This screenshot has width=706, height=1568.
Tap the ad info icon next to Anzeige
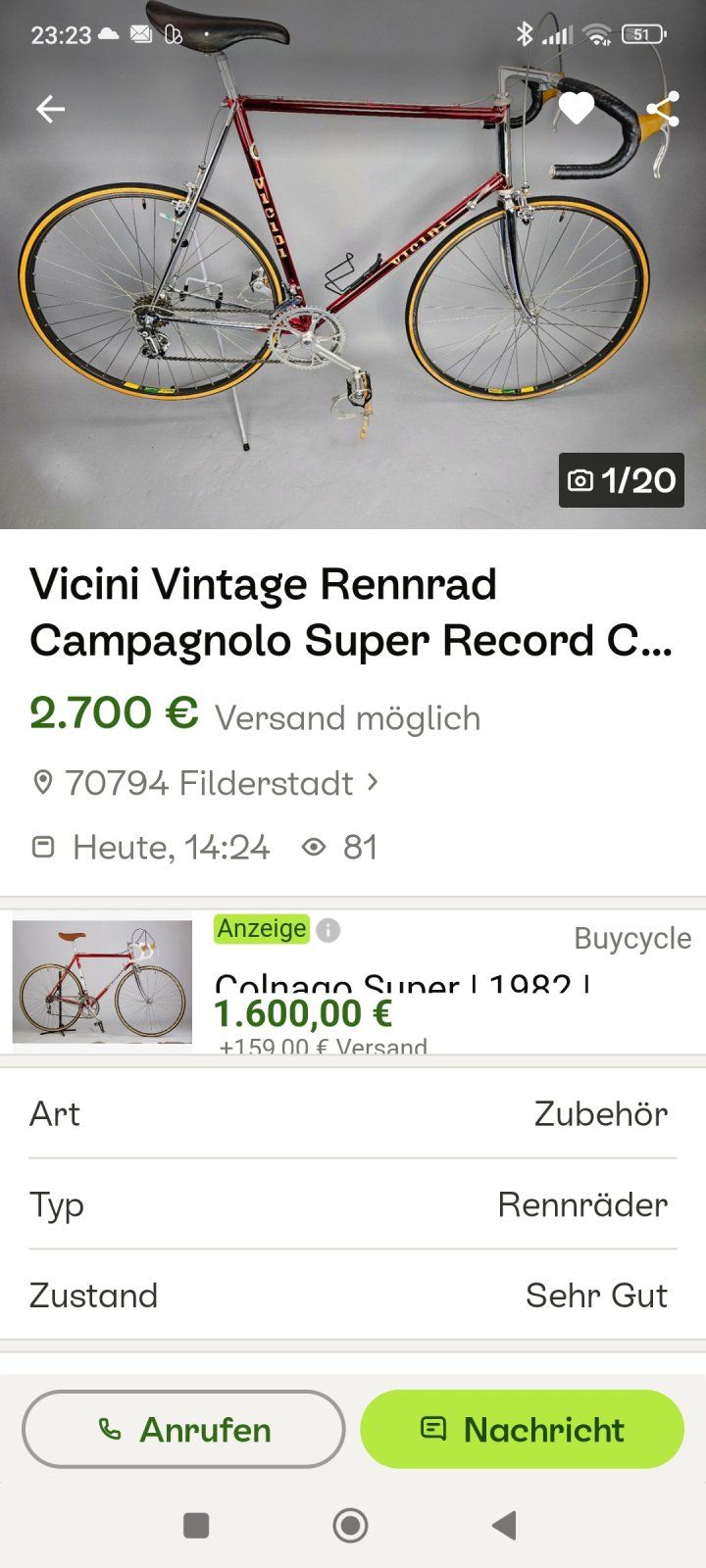pos(329,930)
